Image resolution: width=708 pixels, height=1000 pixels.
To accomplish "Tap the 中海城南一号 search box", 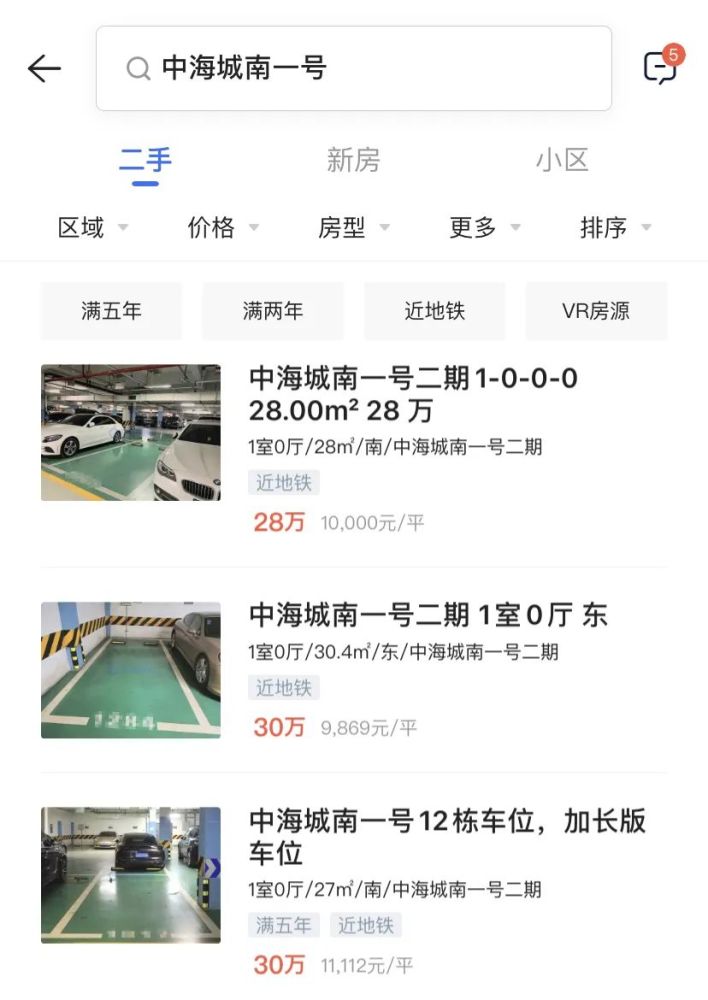I will pyautogui.click(x=353, y=68).
